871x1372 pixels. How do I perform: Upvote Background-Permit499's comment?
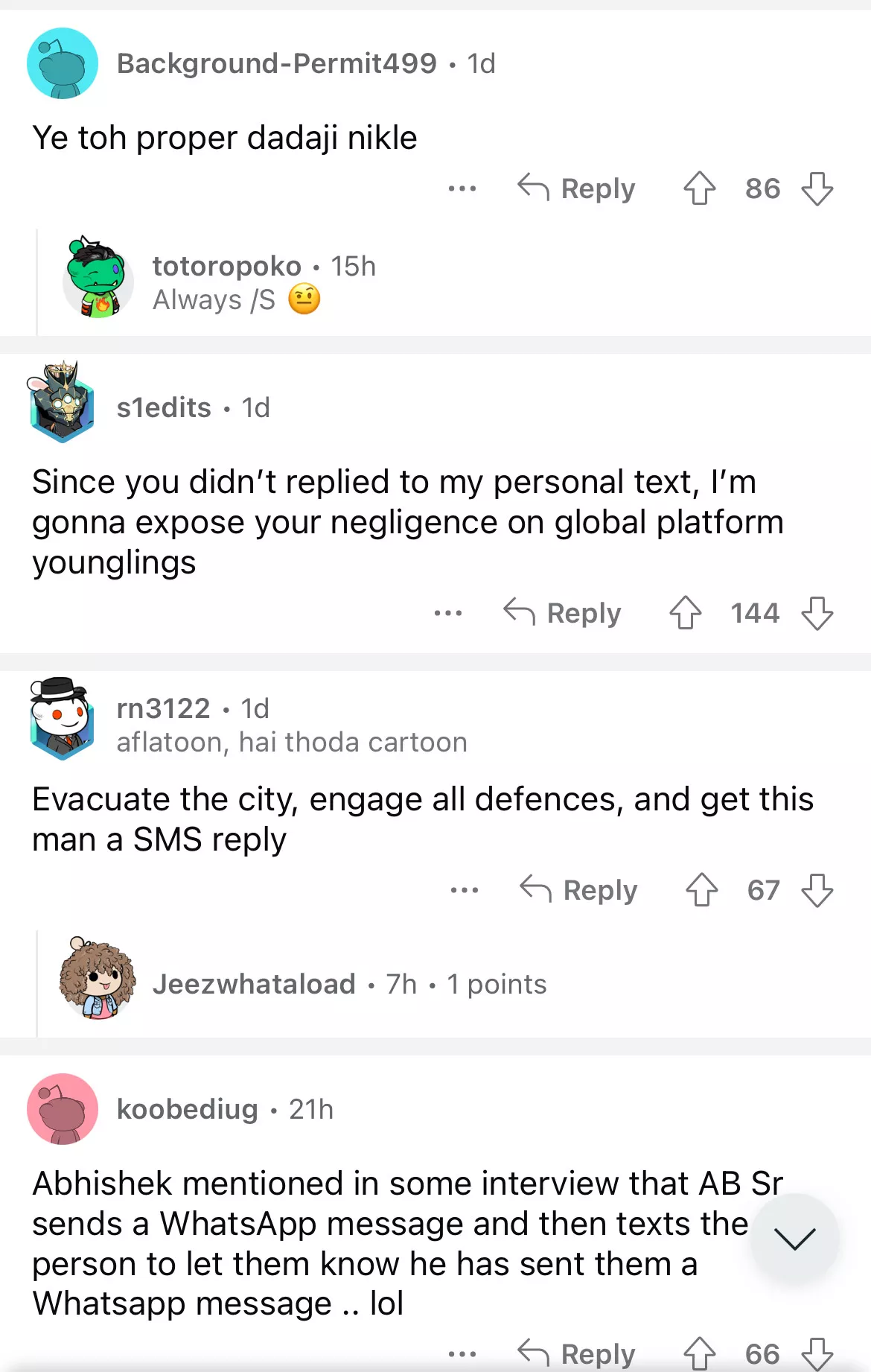[x=699, y=188]
